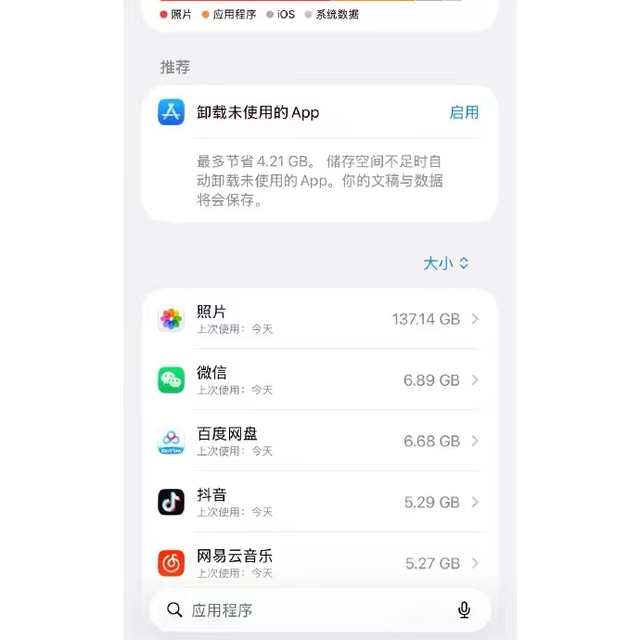The height and width of the screenshot is (640, 640).
Task: Enable 卸载未使用的 App via 启用
Action: pyautogui.click(x=464, y=112)
